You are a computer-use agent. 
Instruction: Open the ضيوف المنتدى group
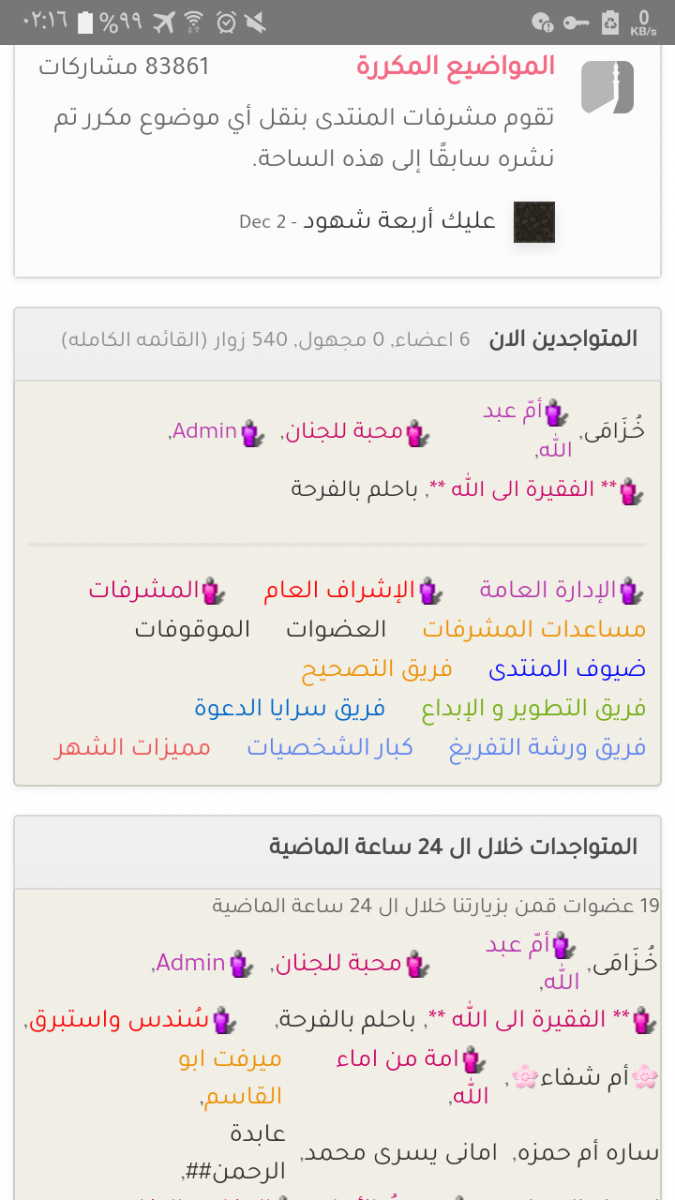click(x=567, y=668)
